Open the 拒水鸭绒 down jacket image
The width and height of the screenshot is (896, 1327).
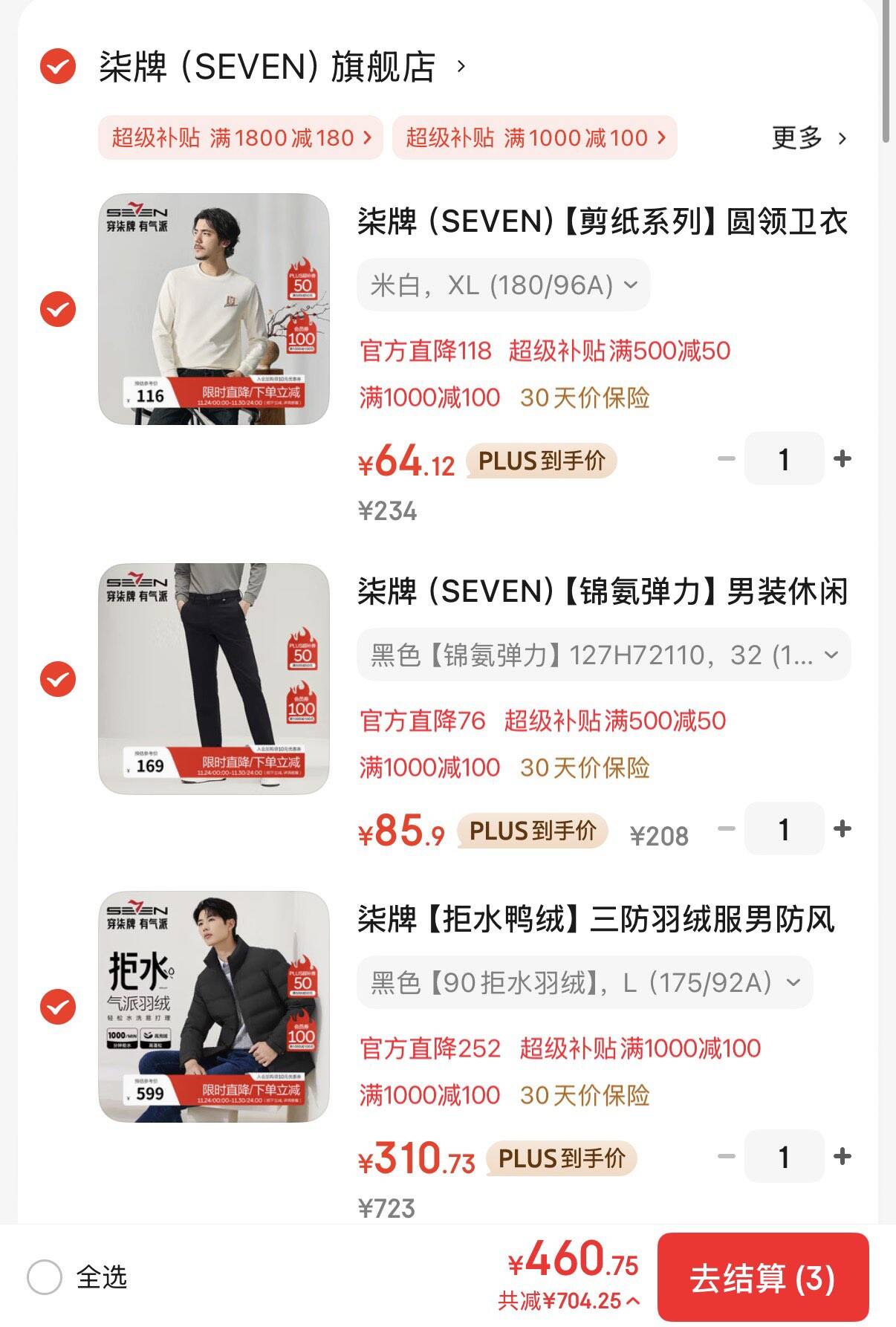click(x=214, y=1007)
